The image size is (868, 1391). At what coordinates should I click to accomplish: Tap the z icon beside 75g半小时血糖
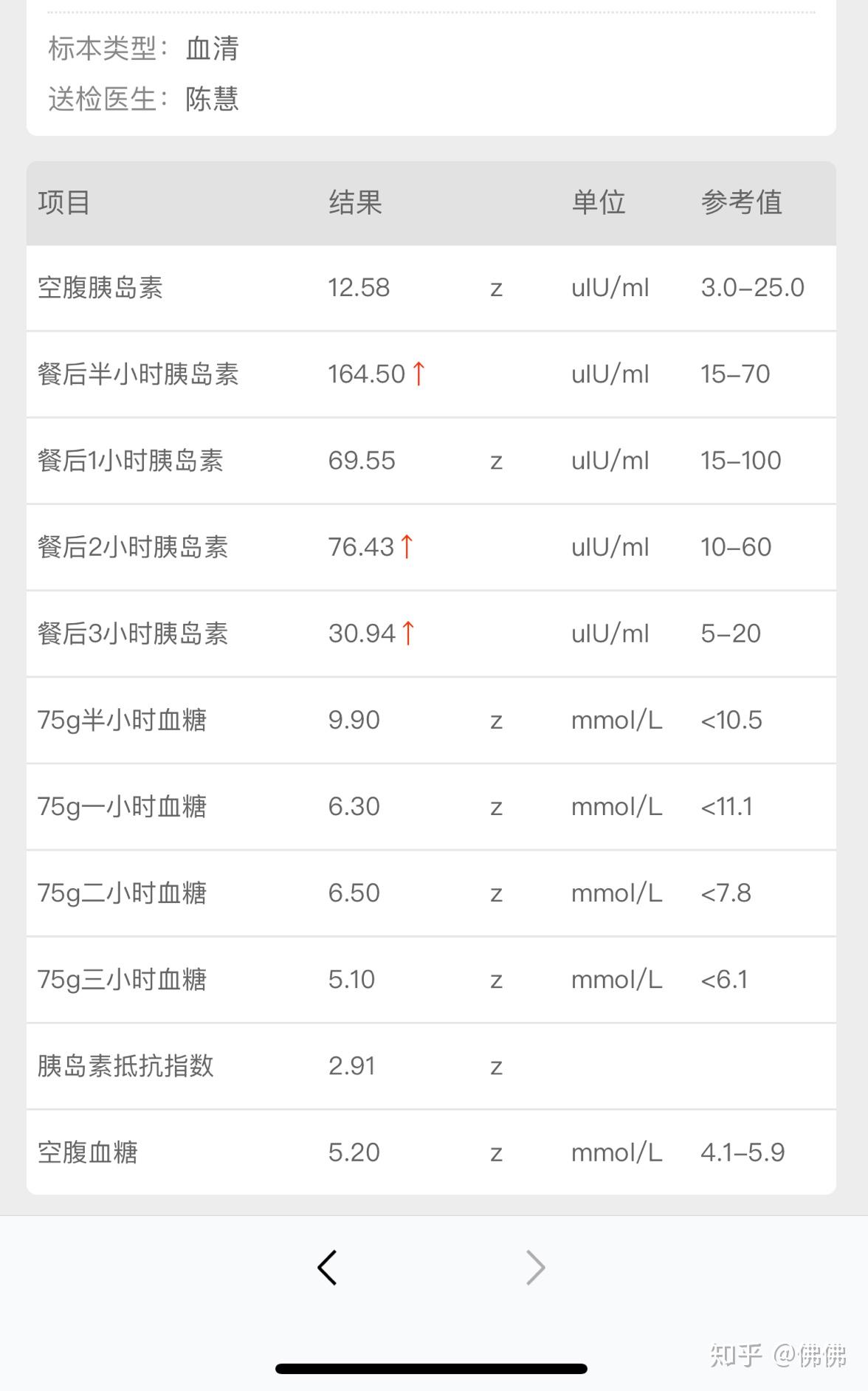pyautogui.click(x=497, y=721)
